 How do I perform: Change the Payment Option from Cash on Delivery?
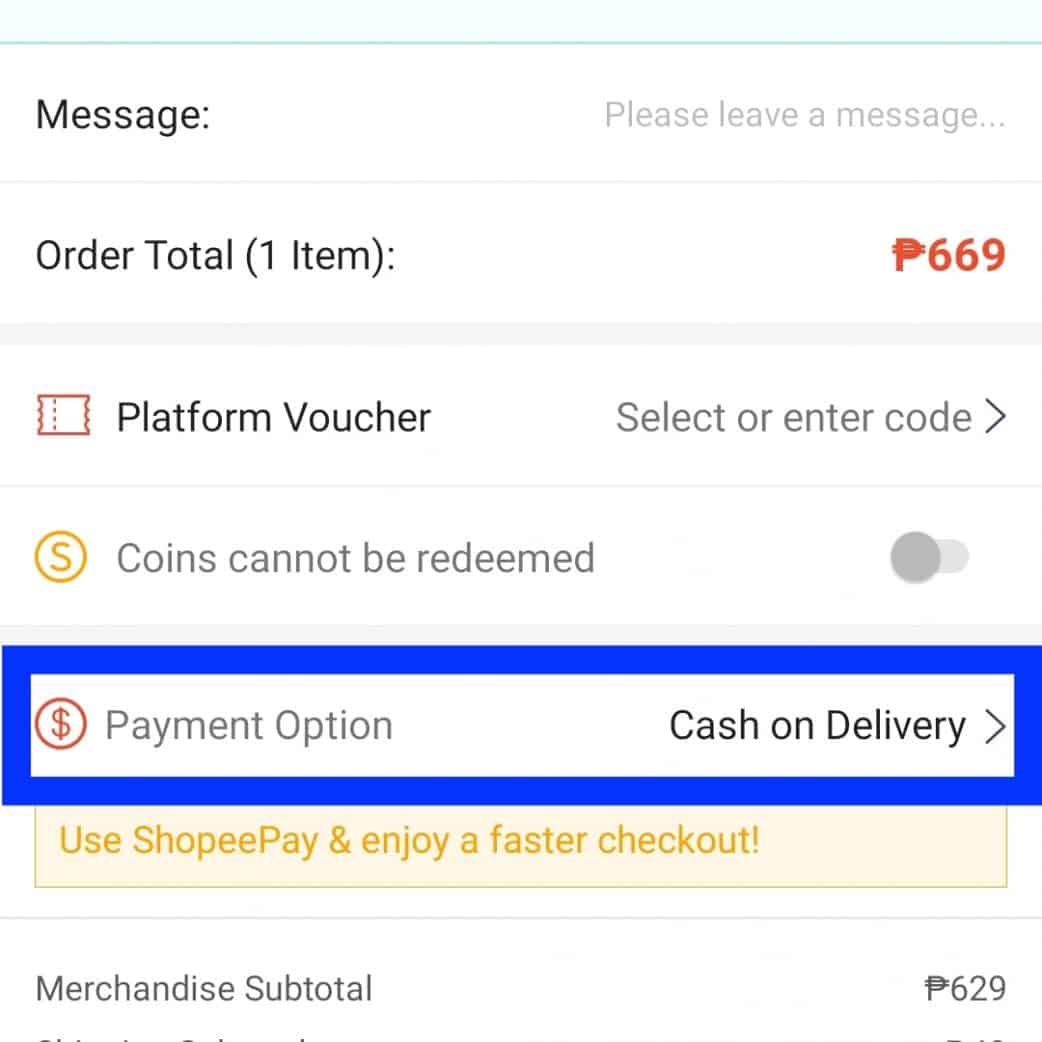(x=835, y=726)
